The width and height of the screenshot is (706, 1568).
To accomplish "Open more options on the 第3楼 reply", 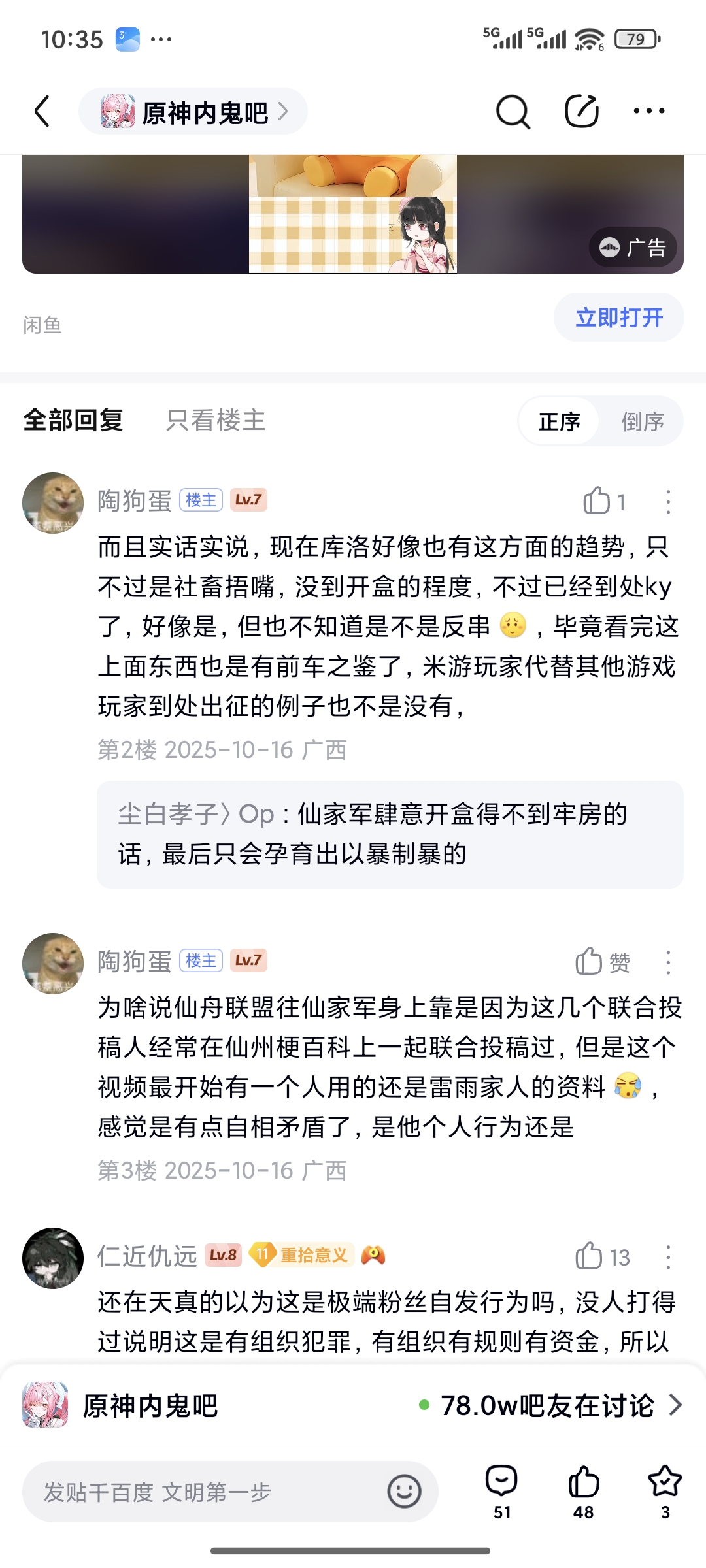I will tap(667, 962).
